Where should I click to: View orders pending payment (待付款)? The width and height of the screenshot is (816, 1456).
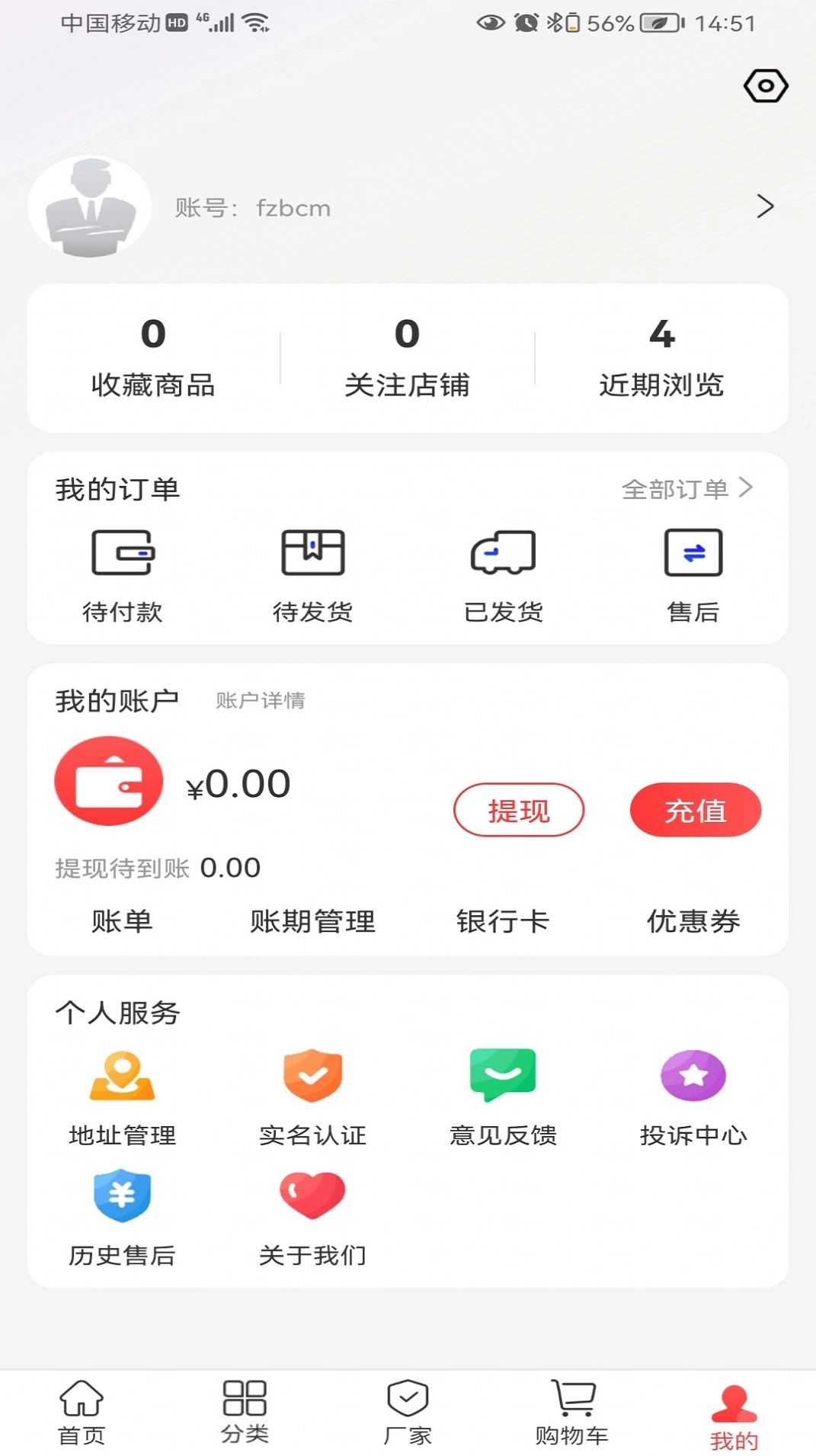click(122, 576)
